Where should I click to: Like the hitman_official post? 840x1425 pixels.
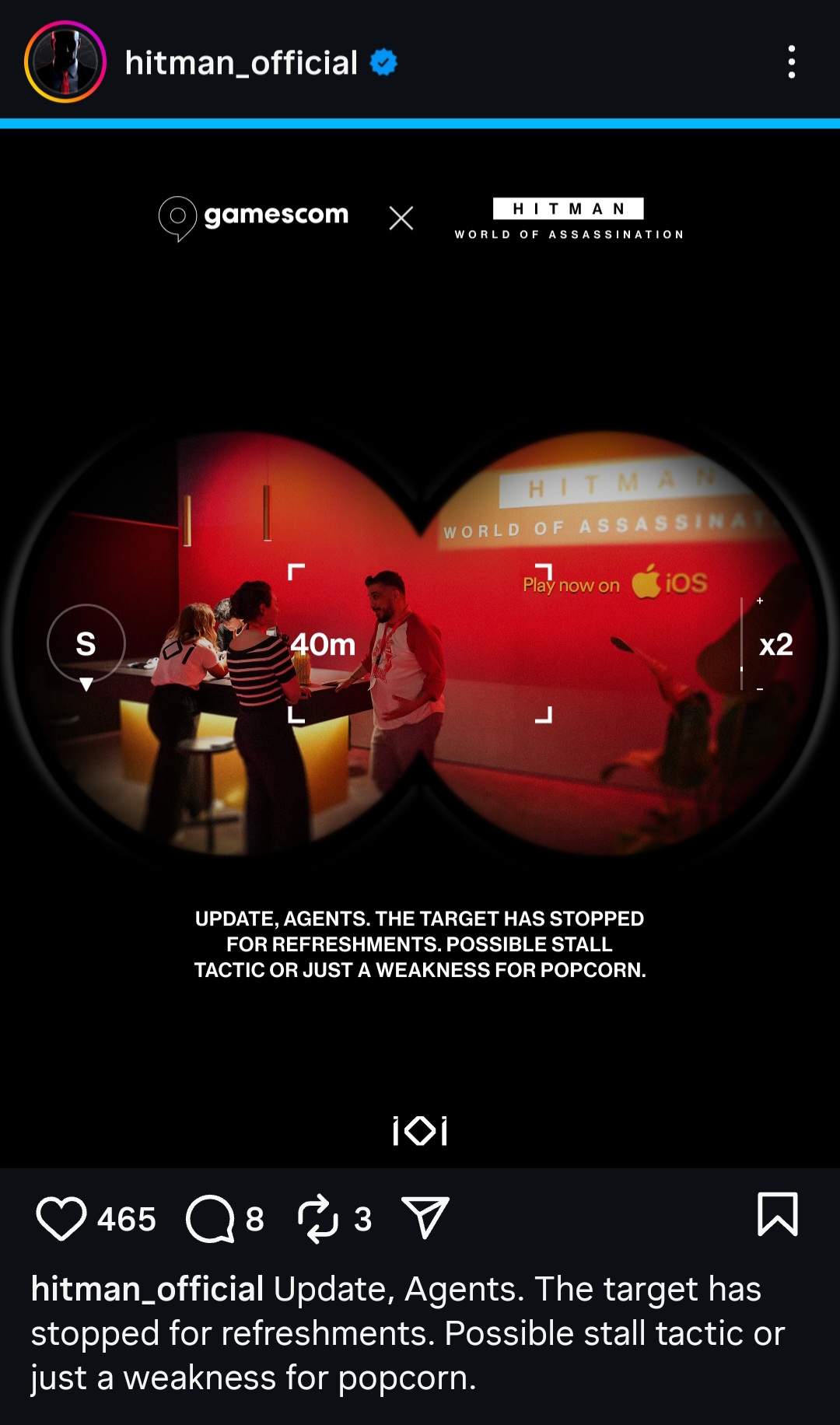click(61, 1218)
